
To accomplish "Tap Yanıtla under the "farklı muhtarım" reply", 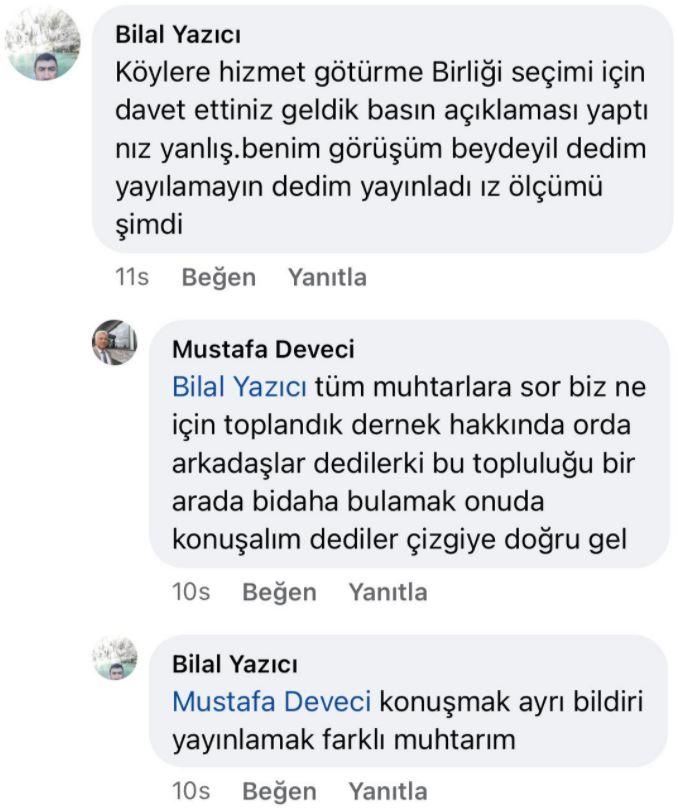I will coord(387,791).
